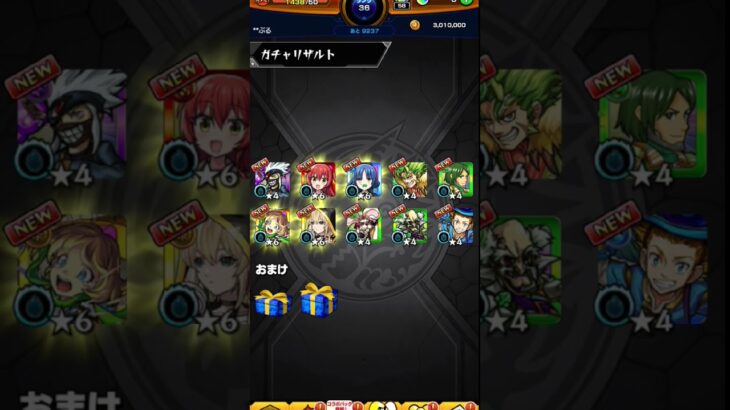Select the green-haired man character tile
This screenshot has height=410, width=730.
pyautogui.click(x=455, y=180)
